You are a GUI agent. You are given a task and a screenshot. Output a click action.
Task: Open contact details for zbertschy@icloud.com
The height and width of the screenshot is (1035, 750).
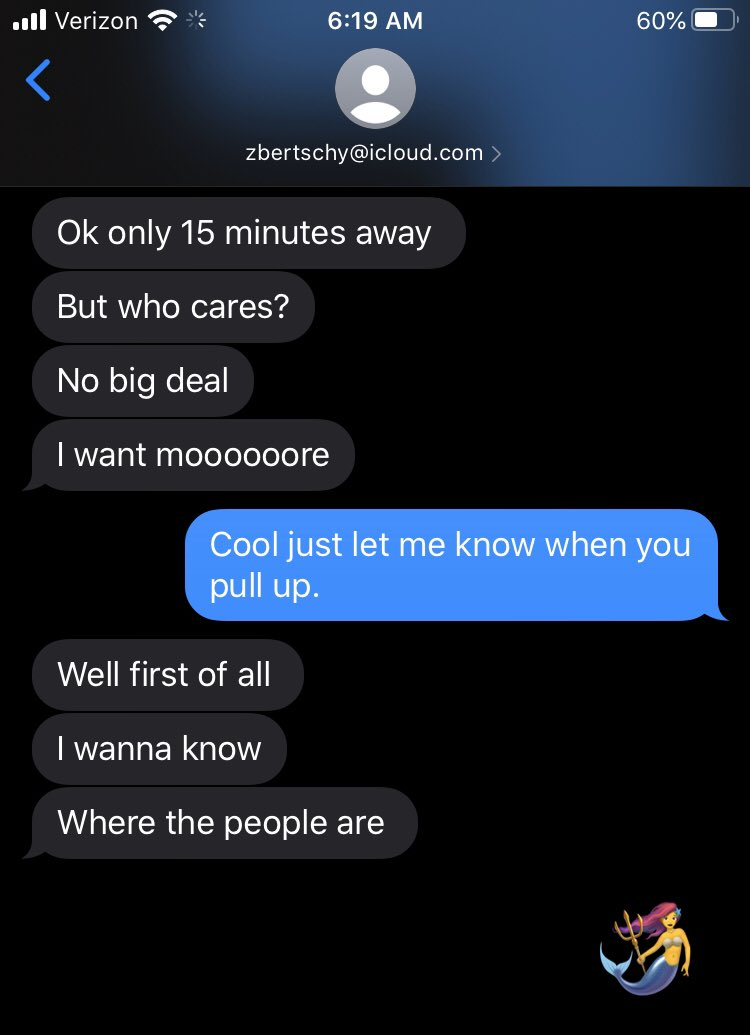point(374,153)
